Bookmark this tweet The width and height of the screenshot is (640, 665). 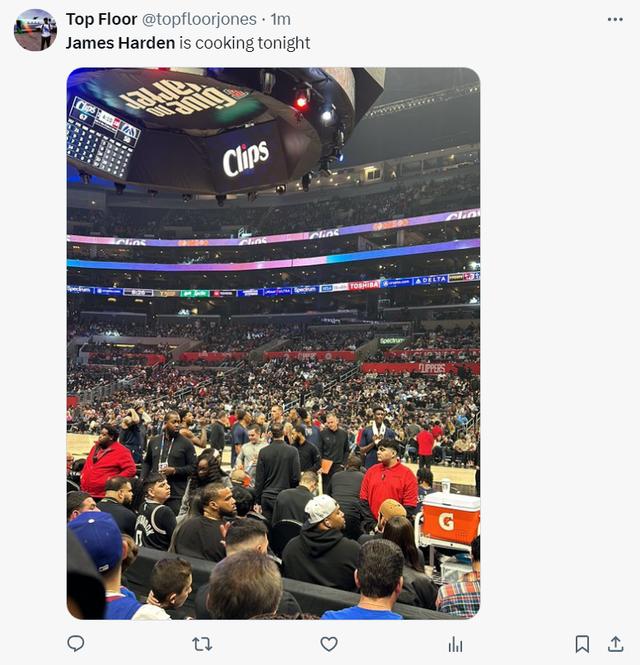pos(582,644)
